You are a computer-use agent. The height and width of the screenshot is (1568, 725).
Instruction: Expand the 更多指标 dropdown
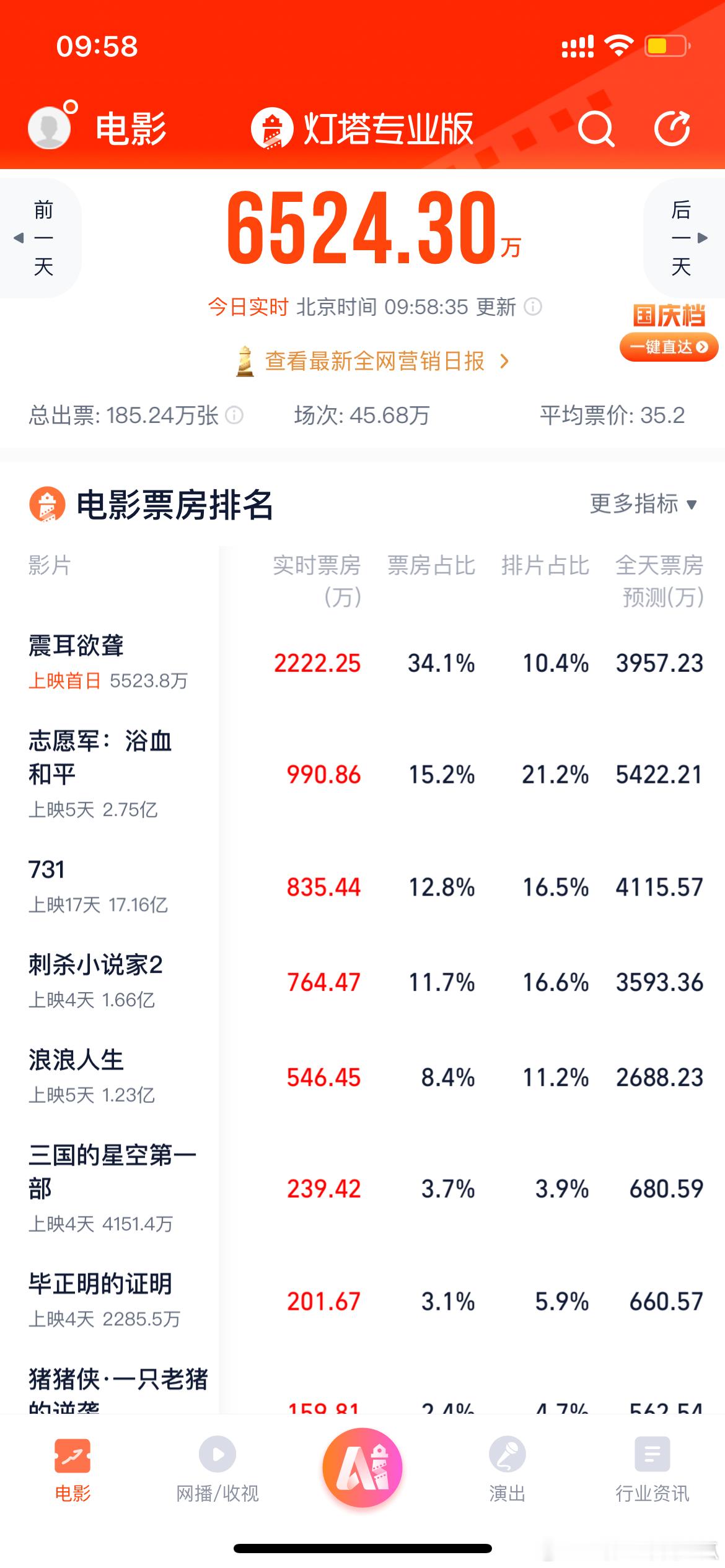(x=643, y=504)
